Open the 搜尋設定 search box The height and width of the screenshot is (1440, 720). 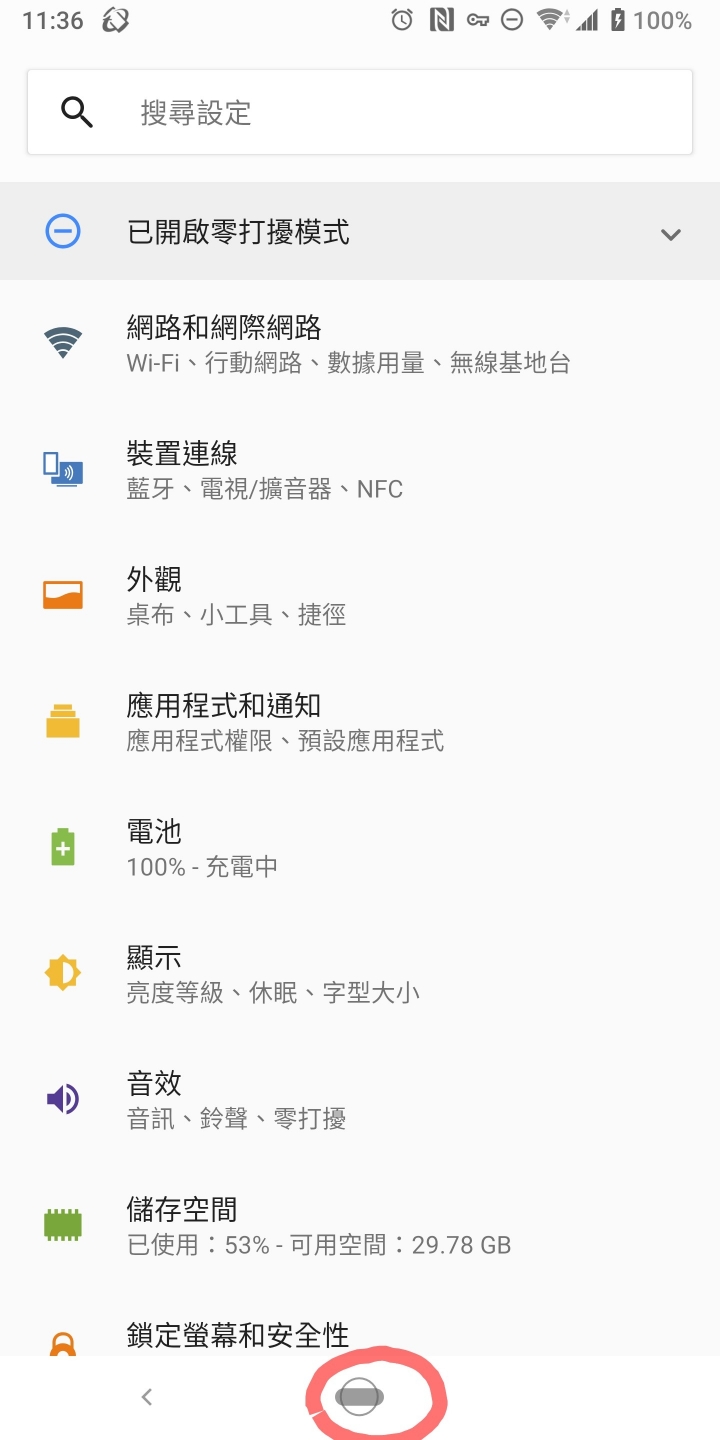pos(360,112)
